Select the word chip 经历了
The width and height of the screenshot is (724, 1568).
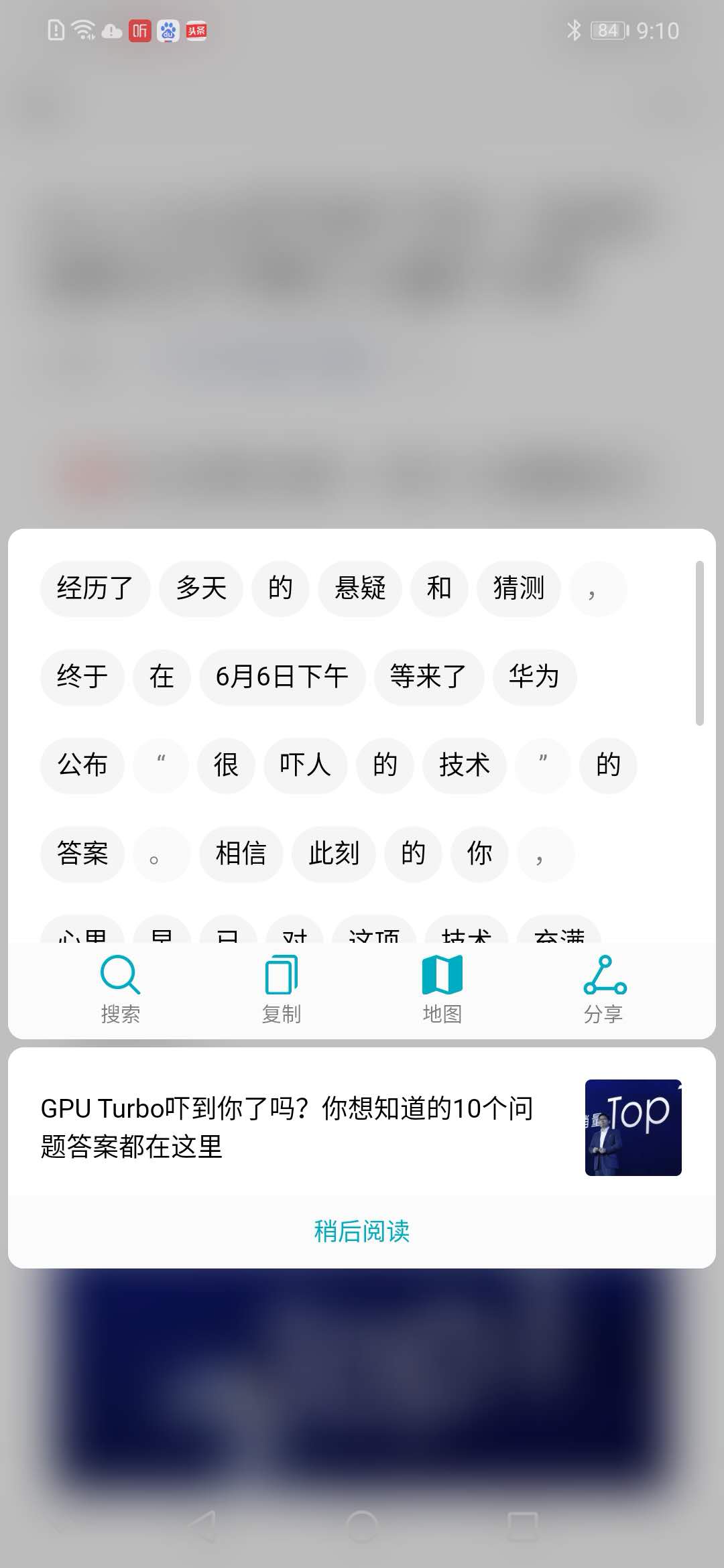pyautogui.click(x=95, y=588)
